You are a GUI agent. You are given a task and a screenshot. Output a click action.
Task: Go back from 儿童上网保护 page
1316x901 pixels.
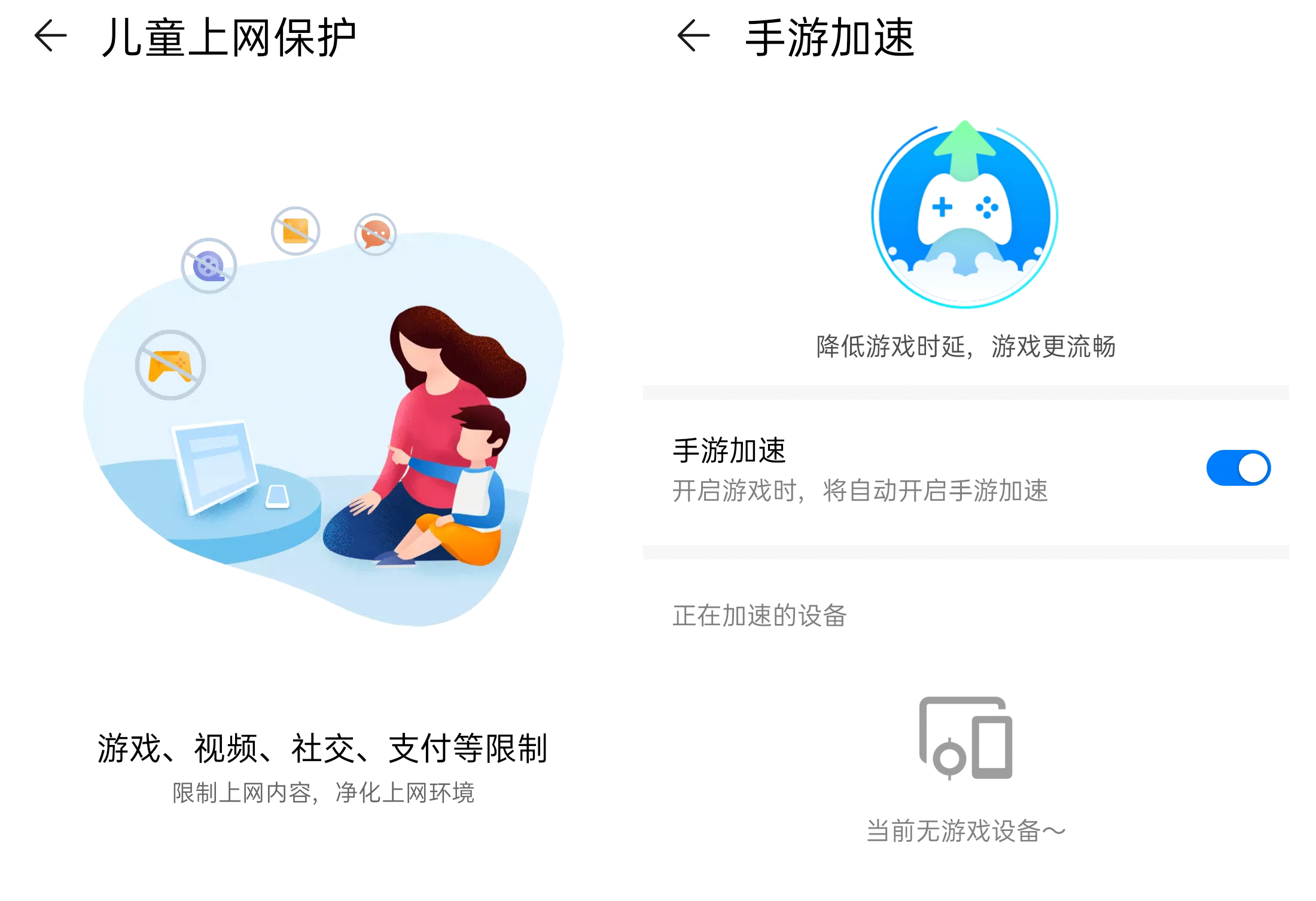click(x=50, y=36)
